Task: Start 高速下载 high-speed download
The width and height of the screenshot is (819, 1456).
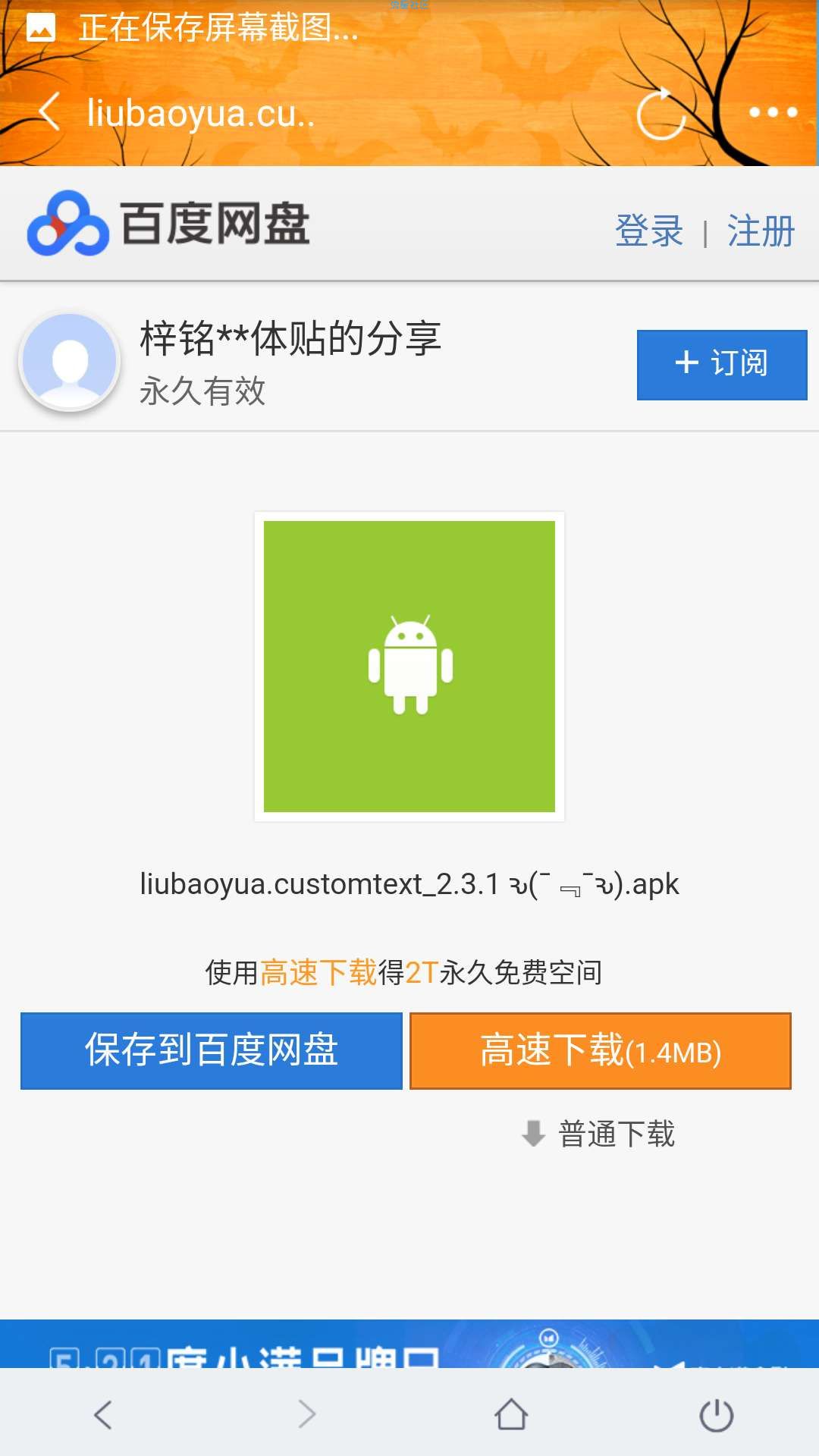Action: click(600, 1051)
